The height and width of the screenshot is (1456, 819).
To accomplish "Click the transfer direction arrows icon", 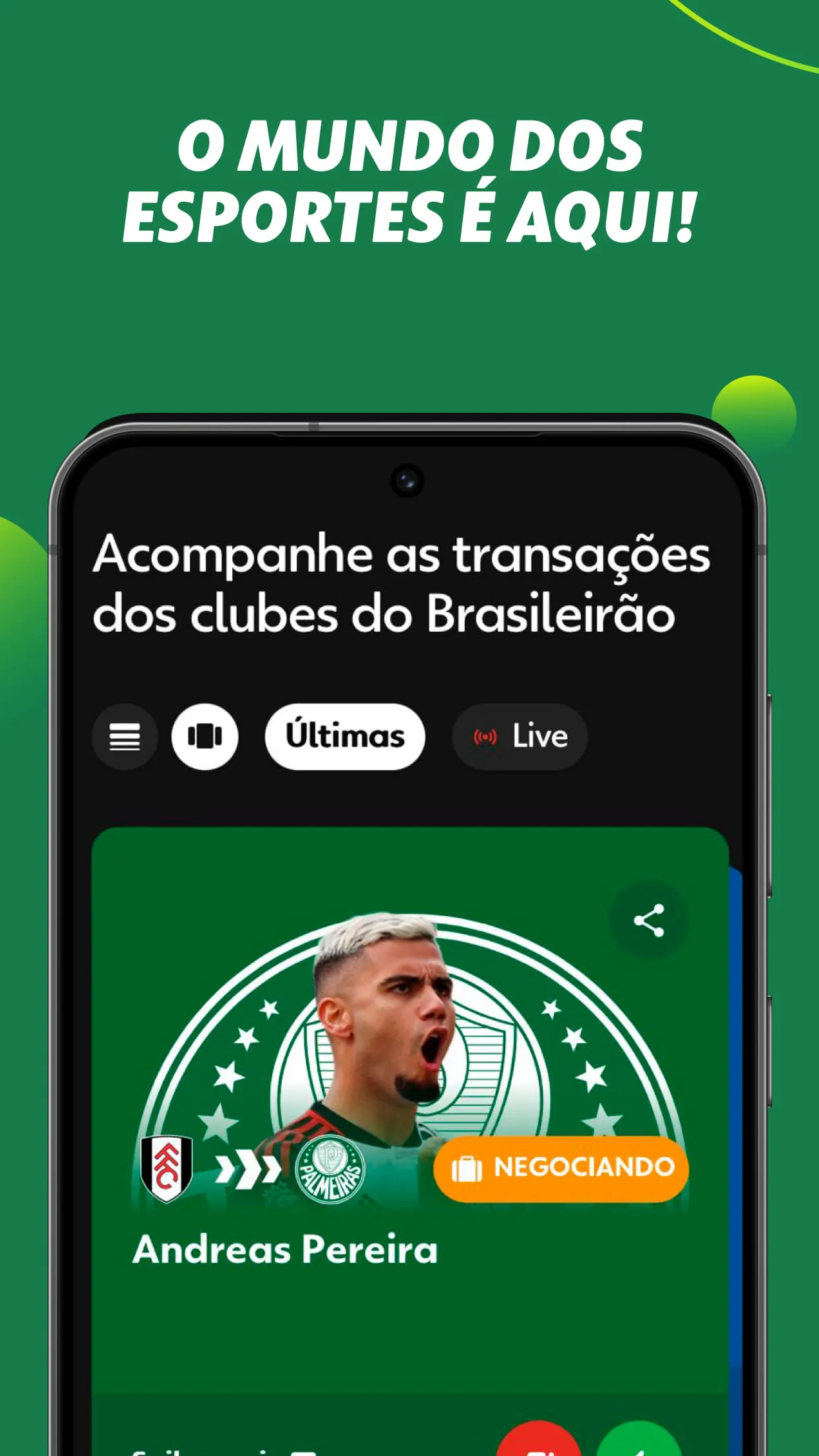I will (247, 1168).
